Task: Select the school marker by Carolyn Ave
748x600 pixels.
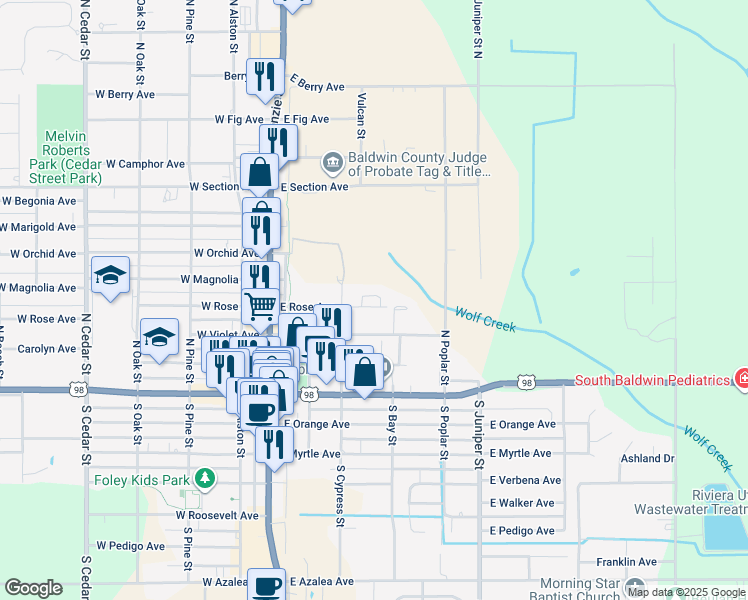Action: tap(159, 336)
